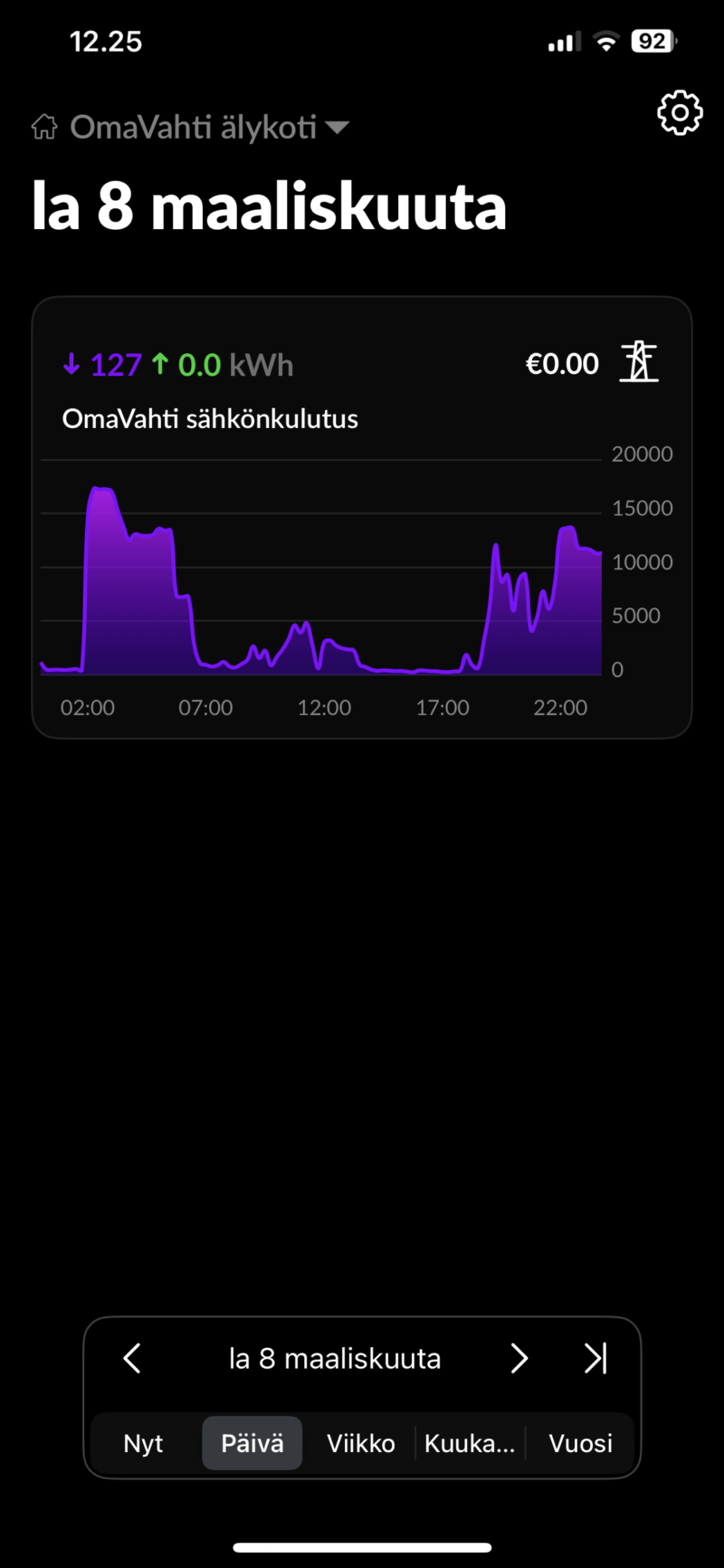Open the settings gear icon

(x=679, y=113)
